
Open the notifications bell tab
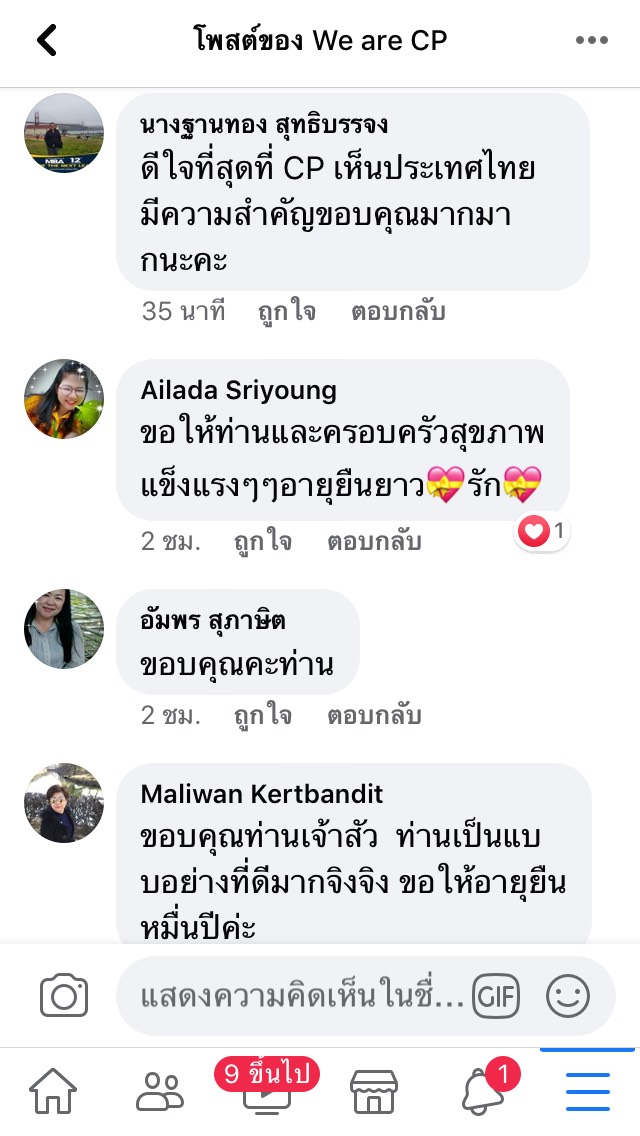[x=481, y=1091]
